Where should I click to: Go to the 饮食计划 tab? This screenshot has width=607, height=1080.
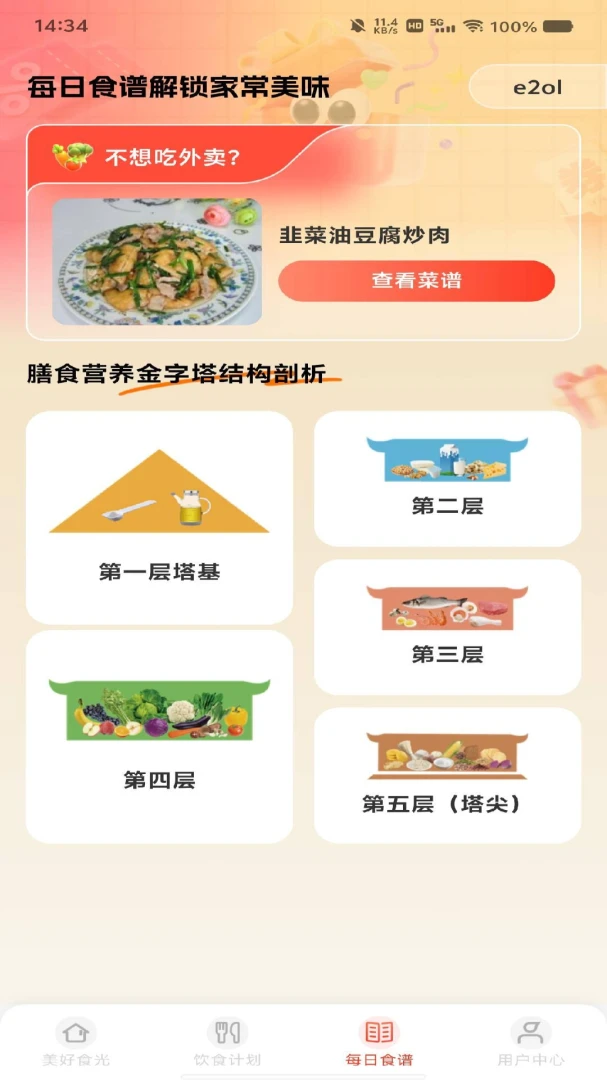[x=227, y=1043]
